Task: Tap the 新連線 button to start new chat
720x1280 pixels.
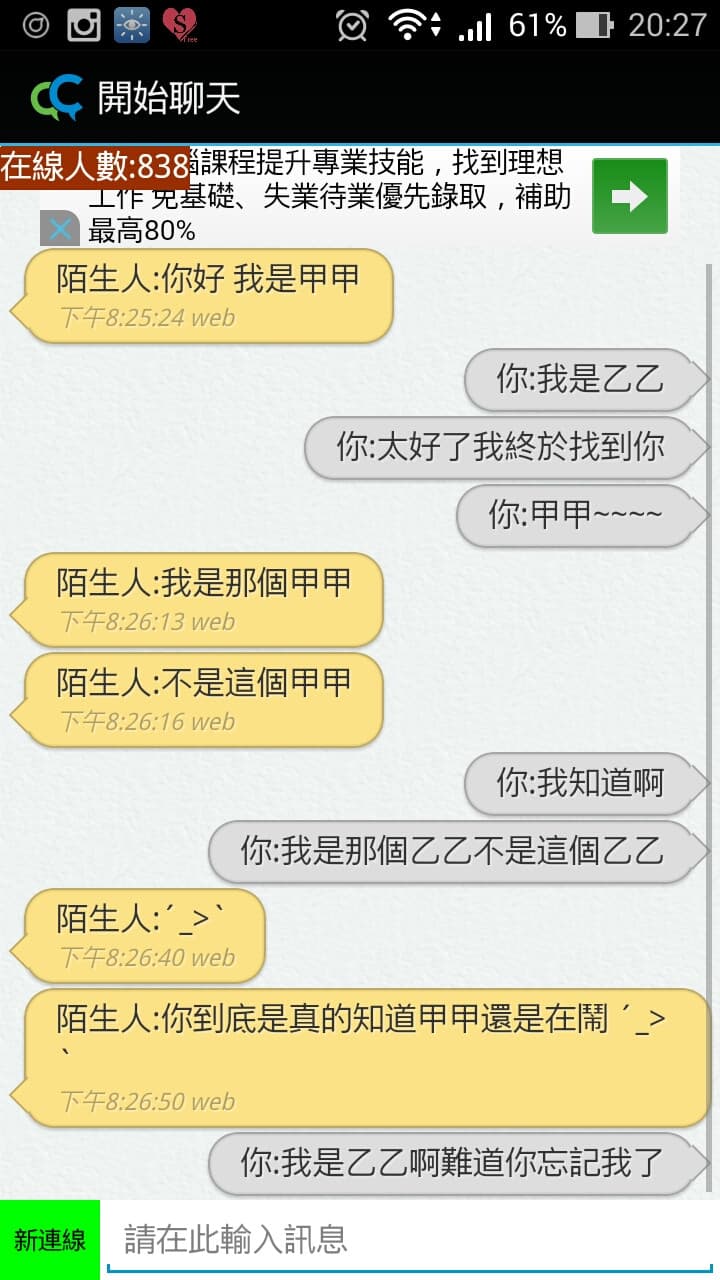Action: [x=50, y=1240]
